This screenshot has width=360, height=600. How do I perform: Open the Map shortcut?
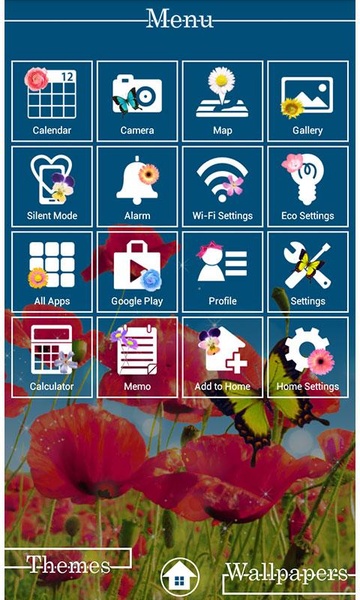coord(223,101)
